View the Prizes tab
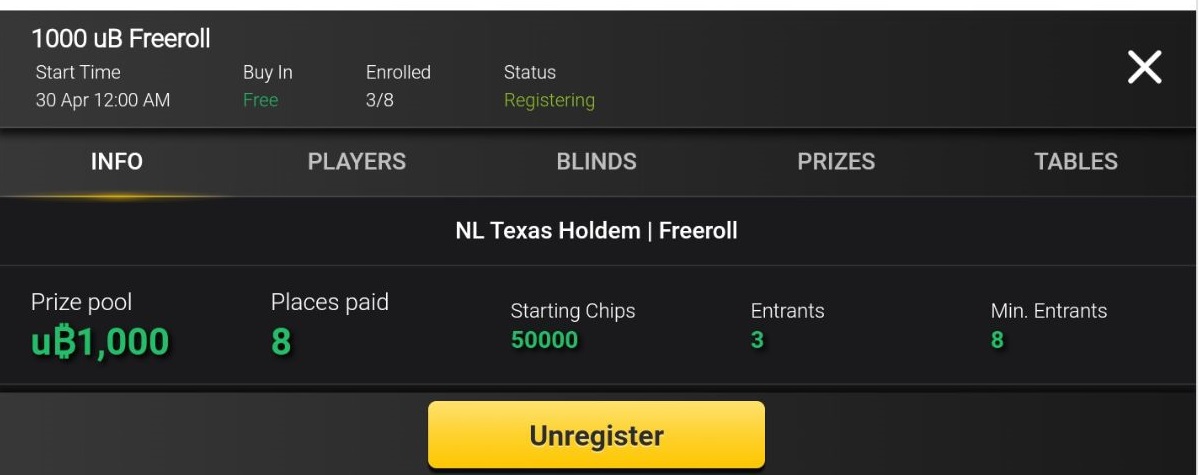 pos(836,162)
